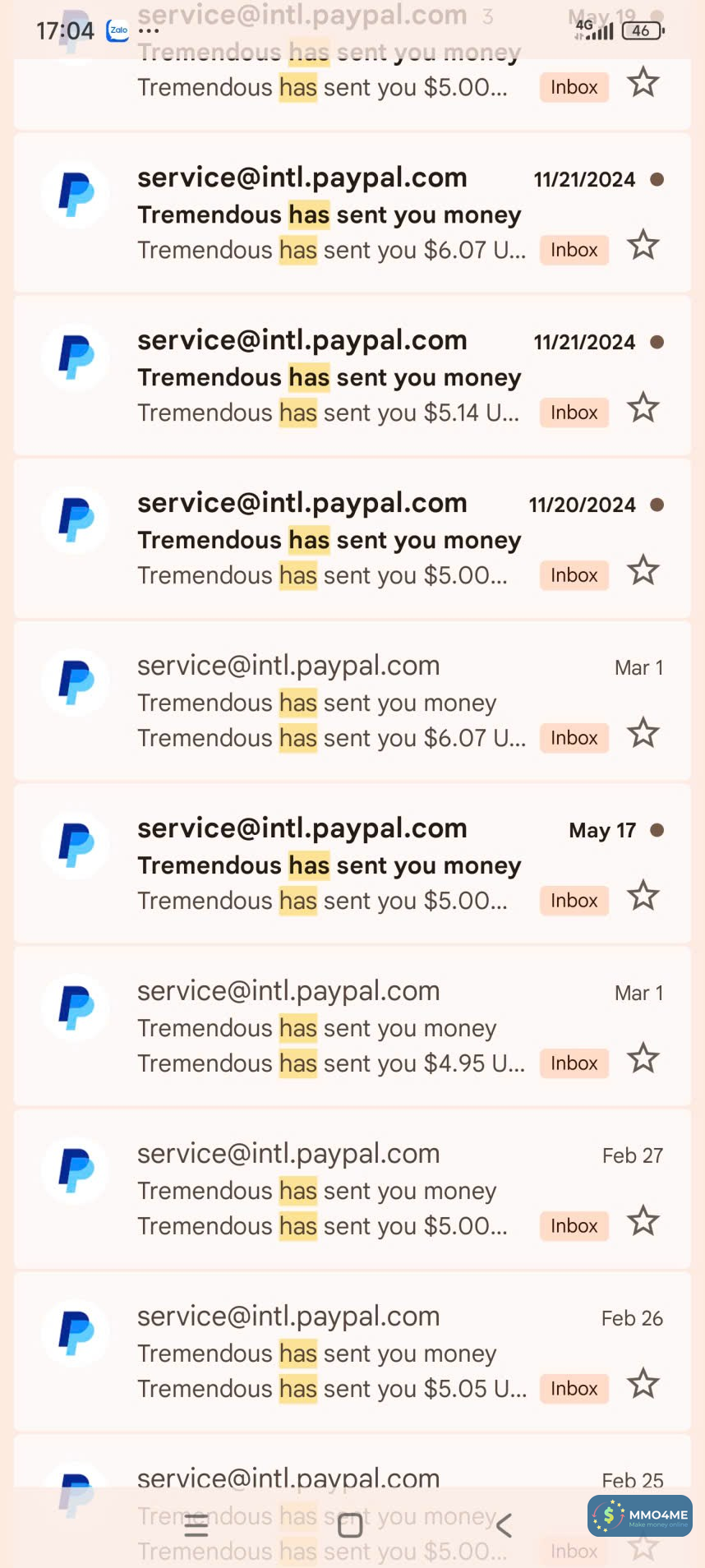Open the 11/21/2024 PayPal email for $5.14

(329, 376)
